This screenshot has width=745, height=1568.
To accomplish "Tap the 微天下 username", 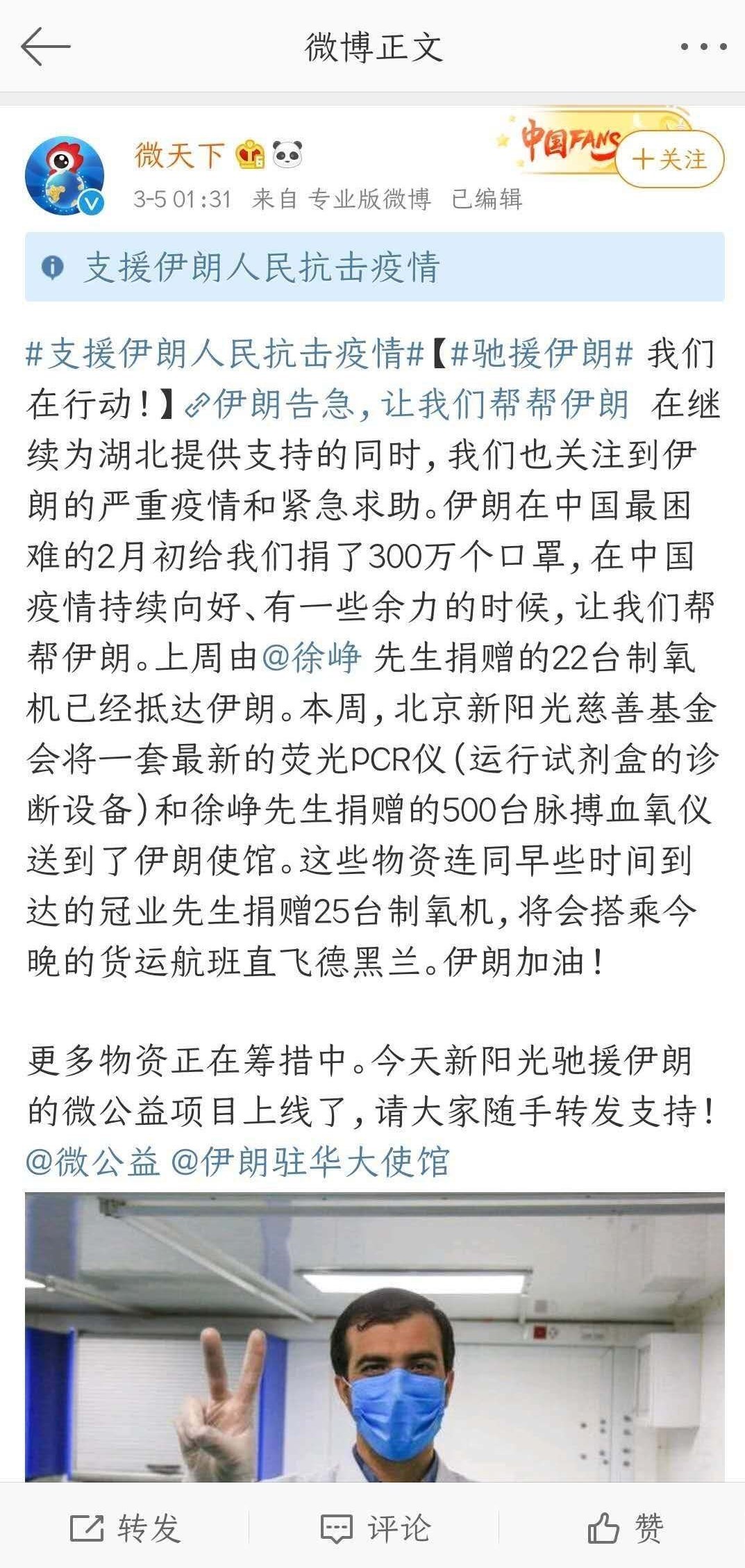I will coord(179,155).
